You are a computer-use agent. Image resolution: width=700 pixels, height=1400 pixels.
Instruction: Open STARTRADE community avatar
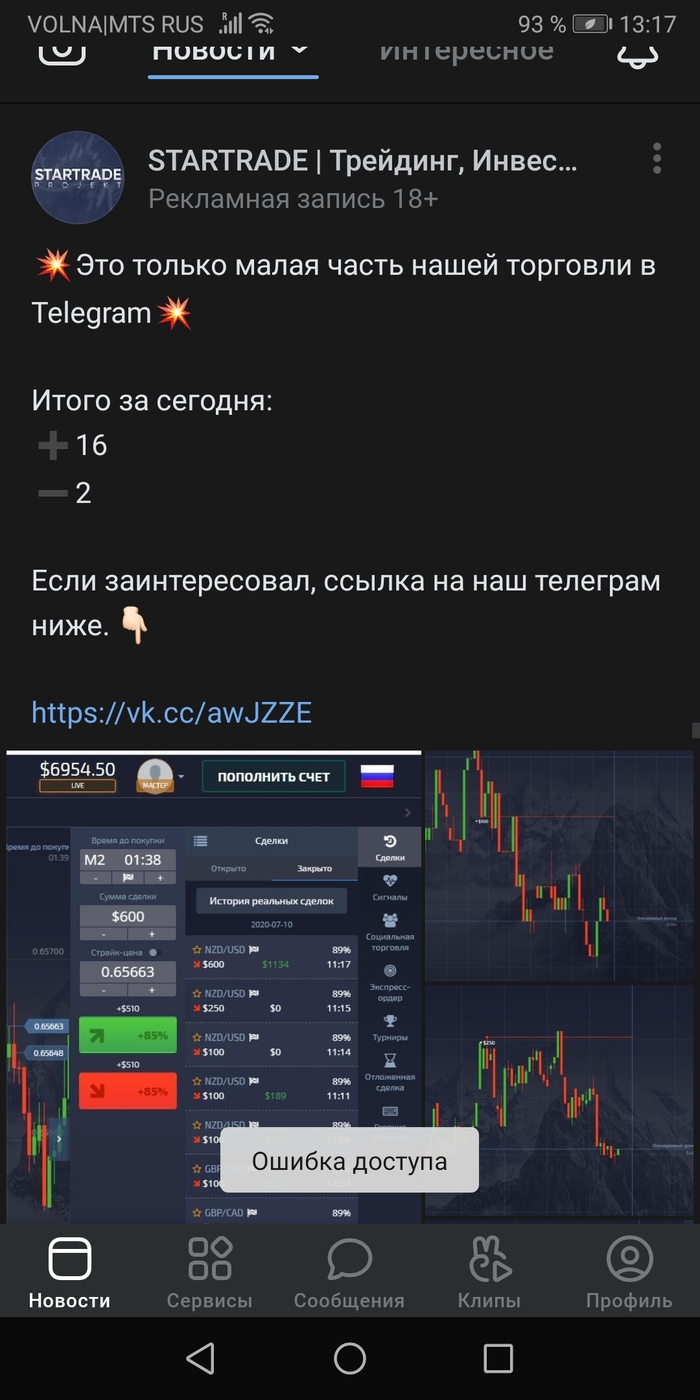[78, 177]
